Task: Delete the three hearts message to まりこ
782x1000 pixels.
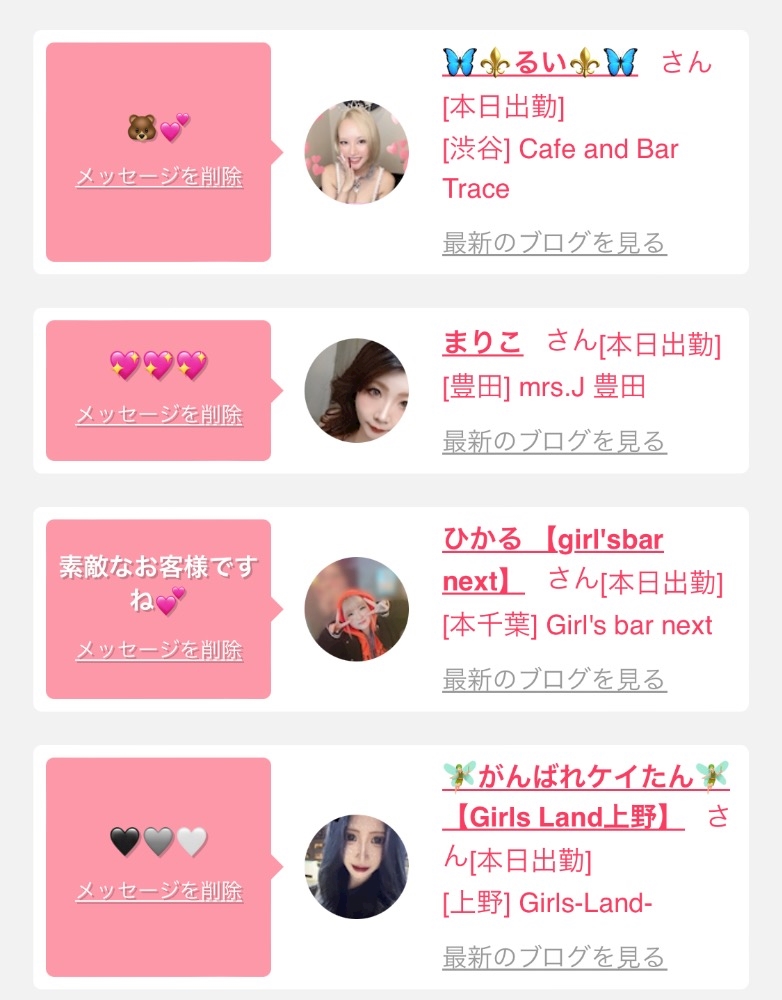Action: coord(159,415)
